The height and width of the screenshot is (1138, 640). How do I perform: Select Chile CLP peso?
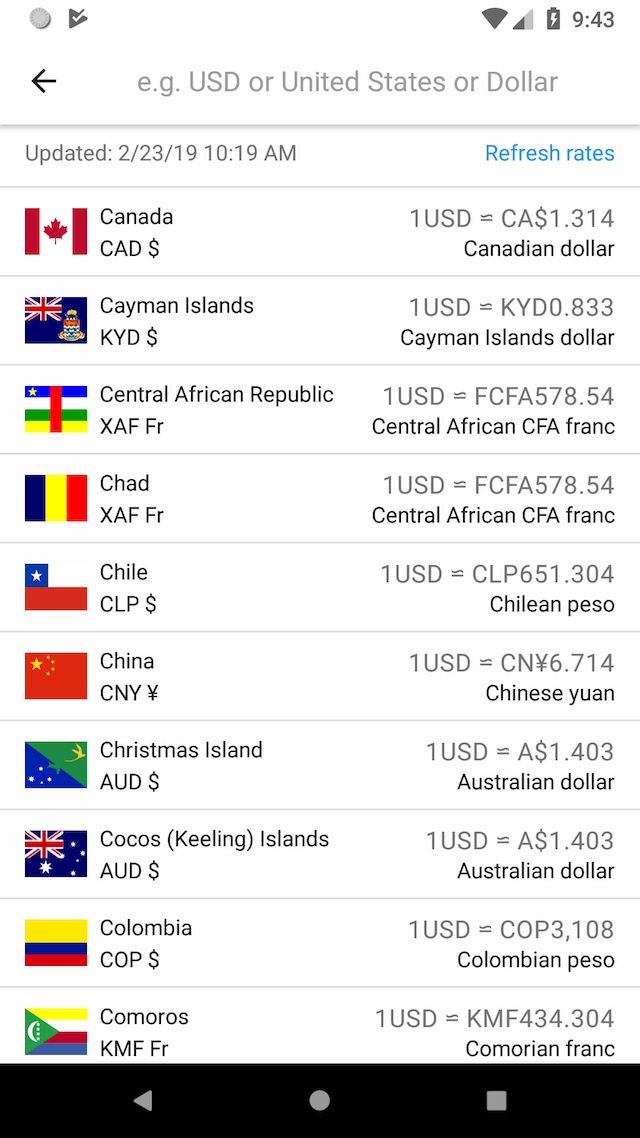tap(320, 588)
